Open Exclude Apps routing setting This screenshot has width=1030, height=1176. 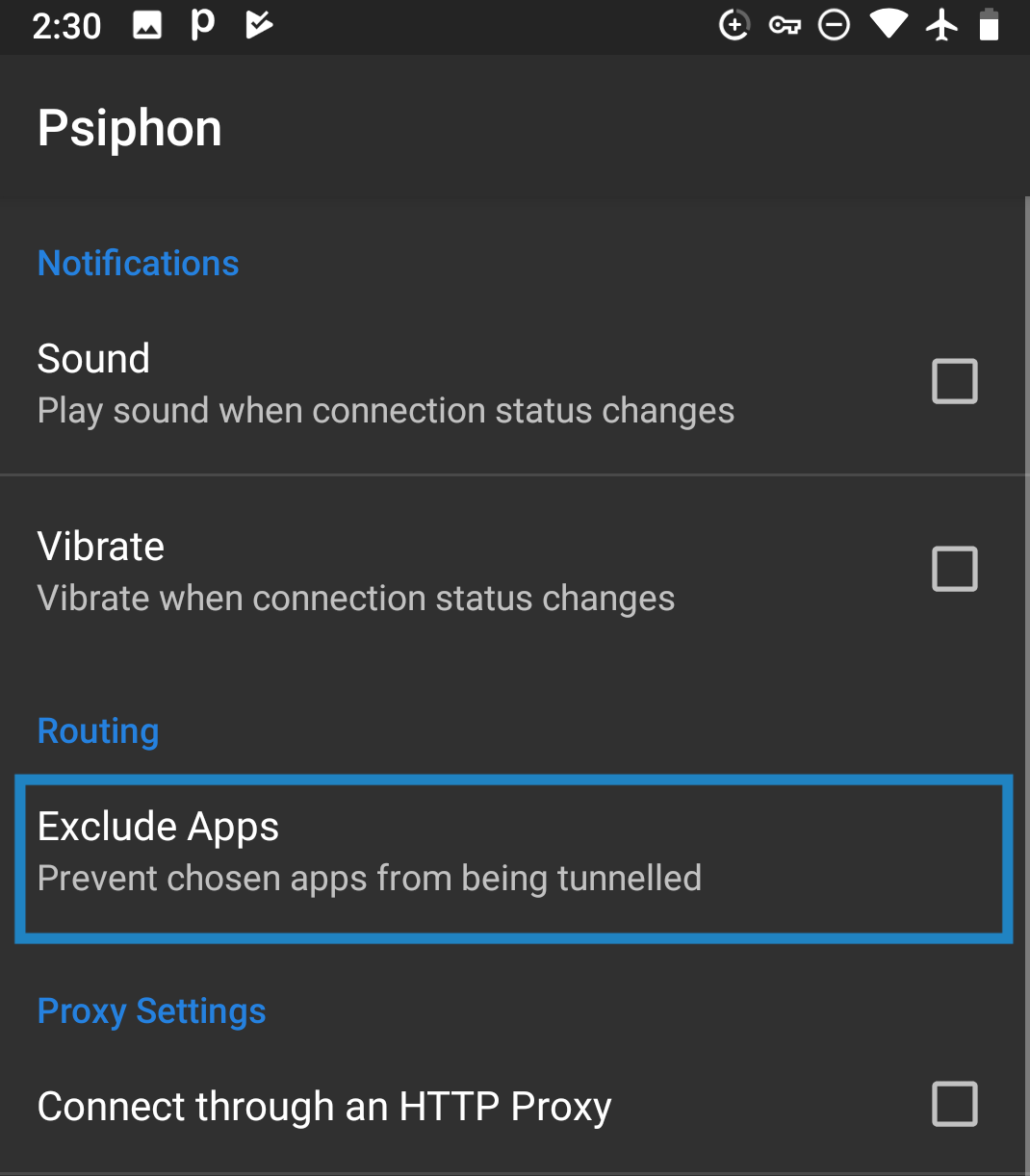click(x=513, y=854)
